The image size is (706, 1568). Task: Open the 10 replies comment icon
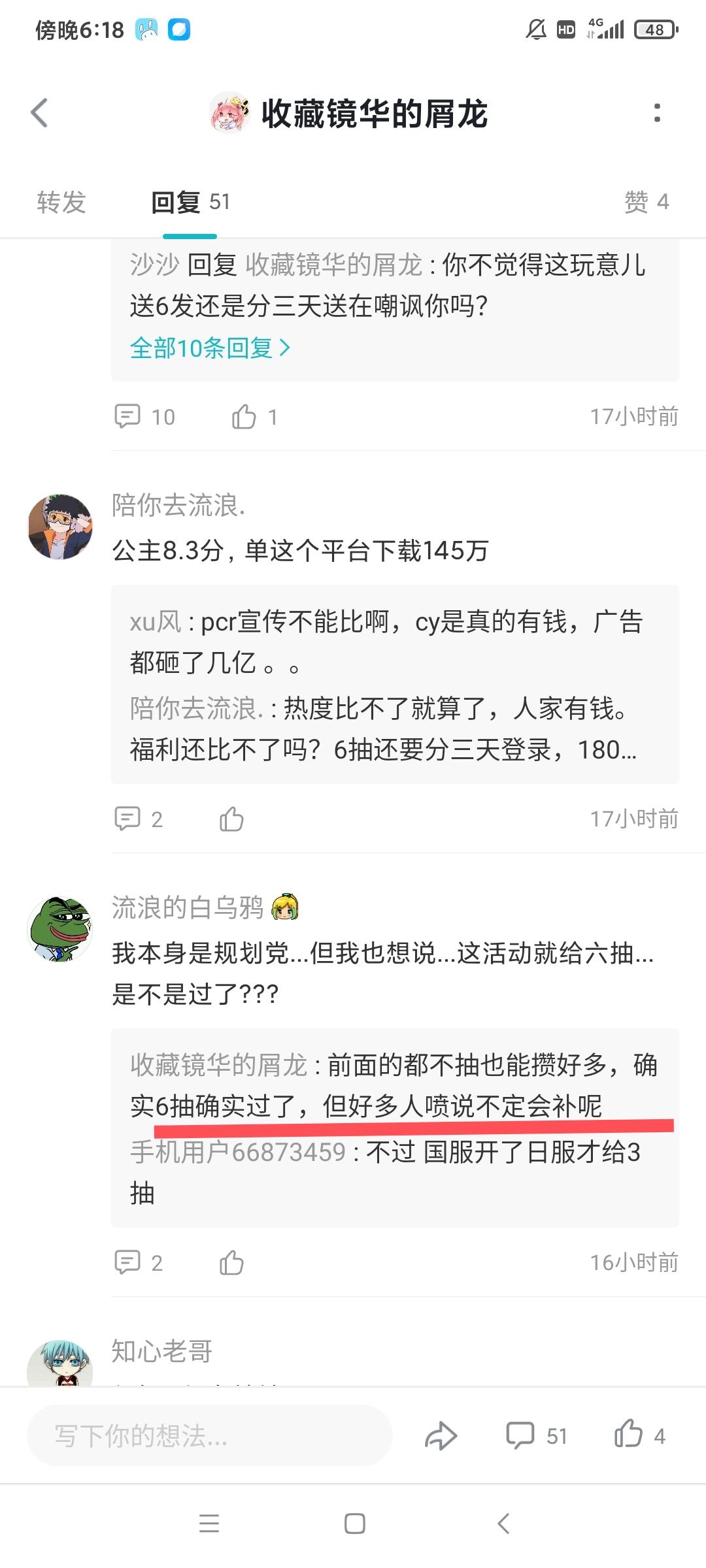pos(144,416)
